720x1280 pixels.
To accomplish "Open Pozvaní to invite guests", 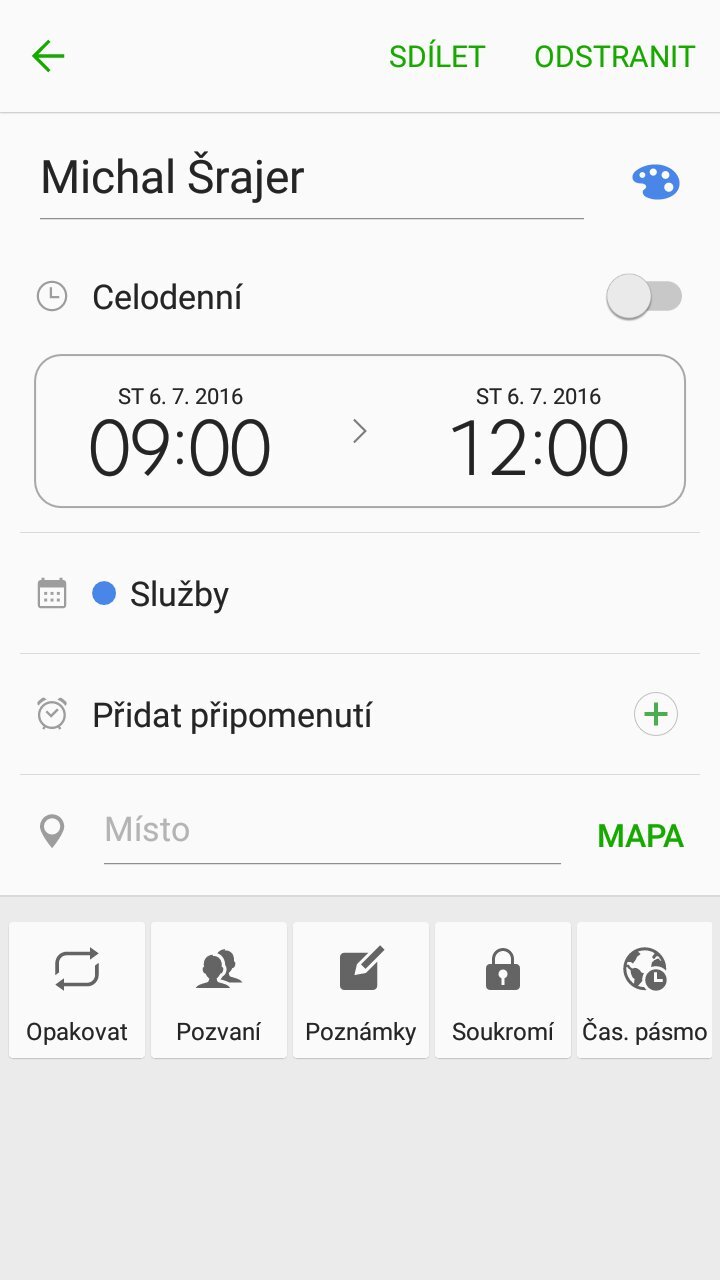I will click(219, 990).
